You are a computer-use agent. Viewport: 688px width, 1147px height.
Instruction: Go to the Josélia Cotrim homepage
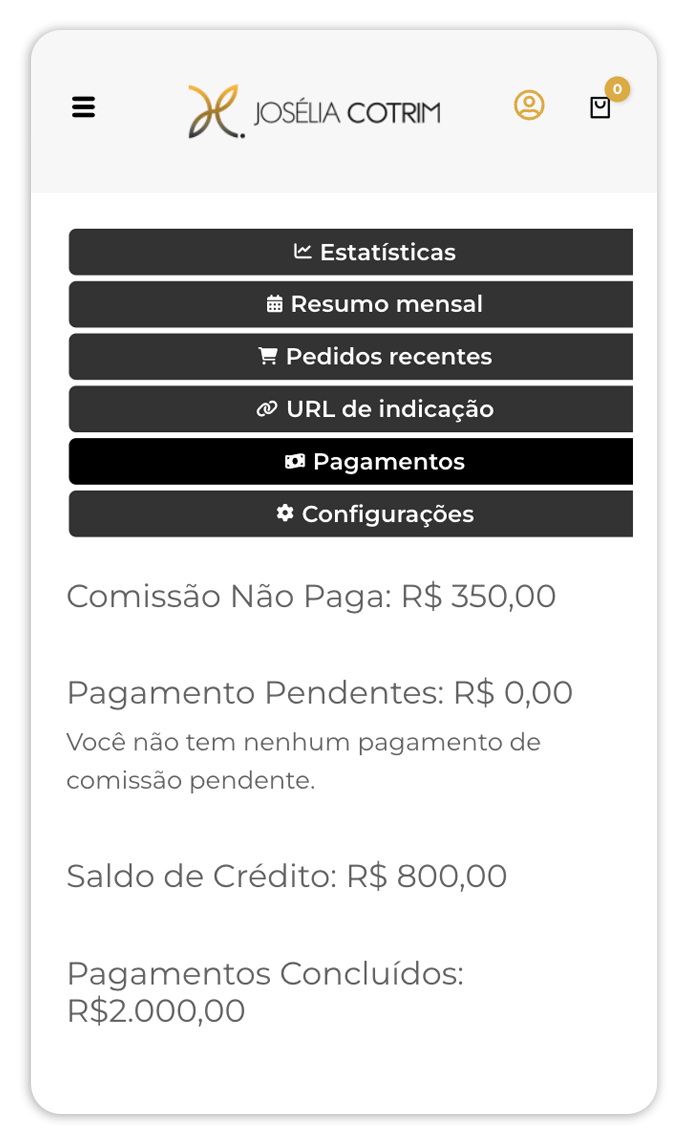(314, 110)
